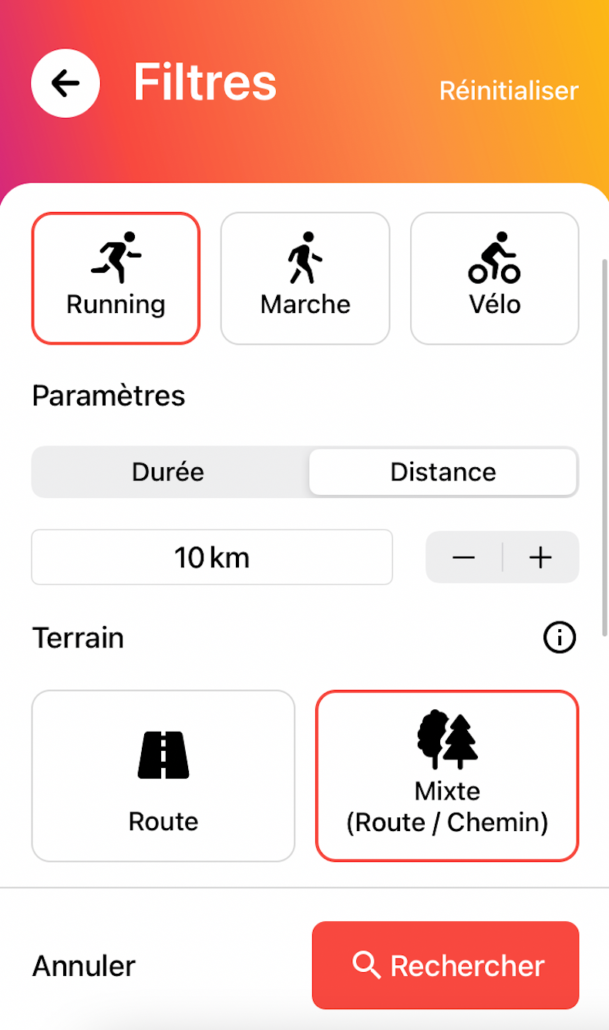609x1030 pixels.
Task: Switch to the Durée segment
Action: tap(168, 472)
